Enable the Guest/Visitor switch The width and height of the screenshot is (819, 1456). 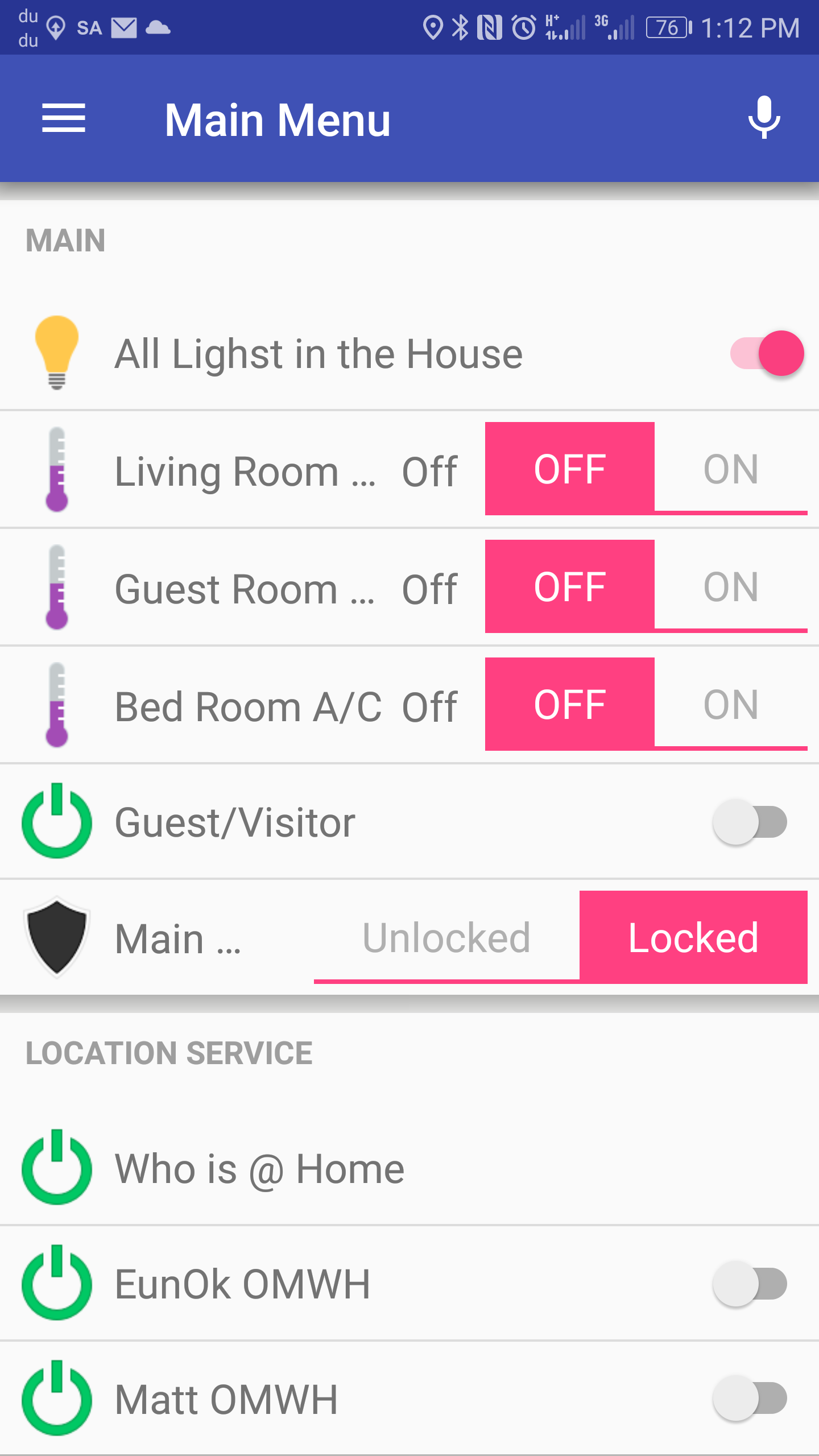click(750, 822)
